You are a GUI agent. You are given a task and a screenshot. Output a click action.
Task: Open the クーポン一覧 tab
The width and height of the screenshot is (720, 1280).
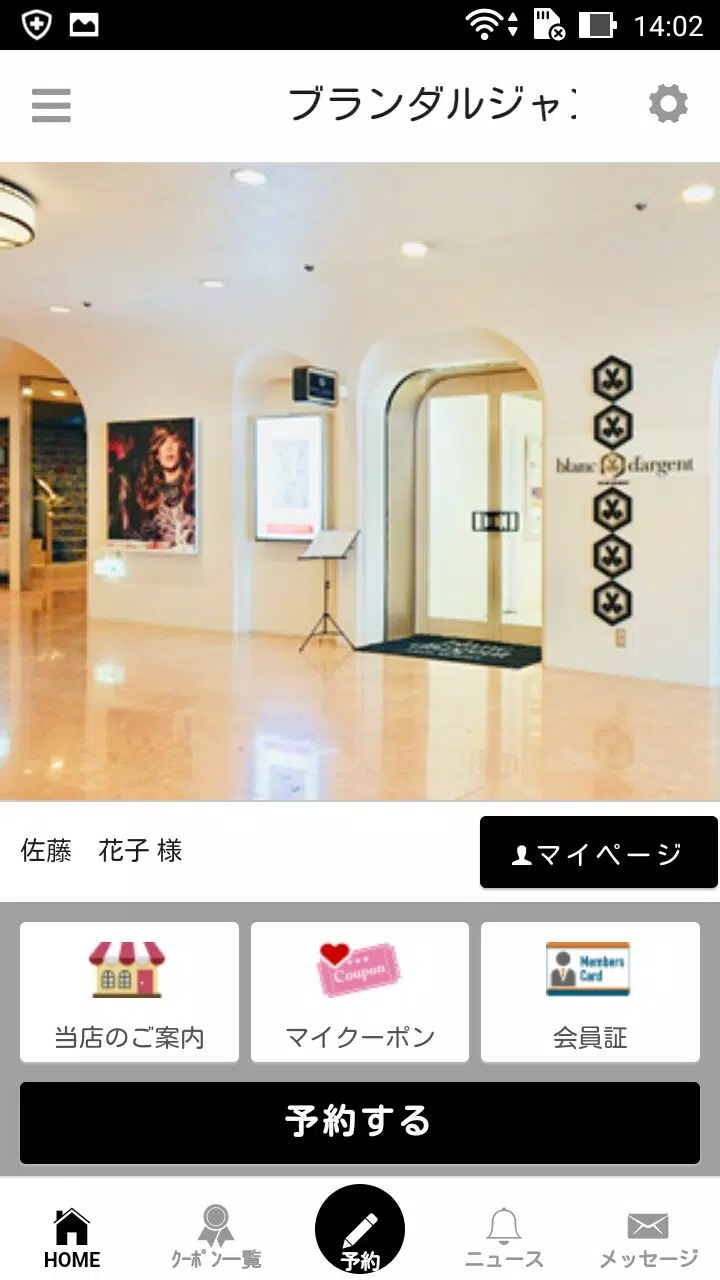pos(215,1237)
